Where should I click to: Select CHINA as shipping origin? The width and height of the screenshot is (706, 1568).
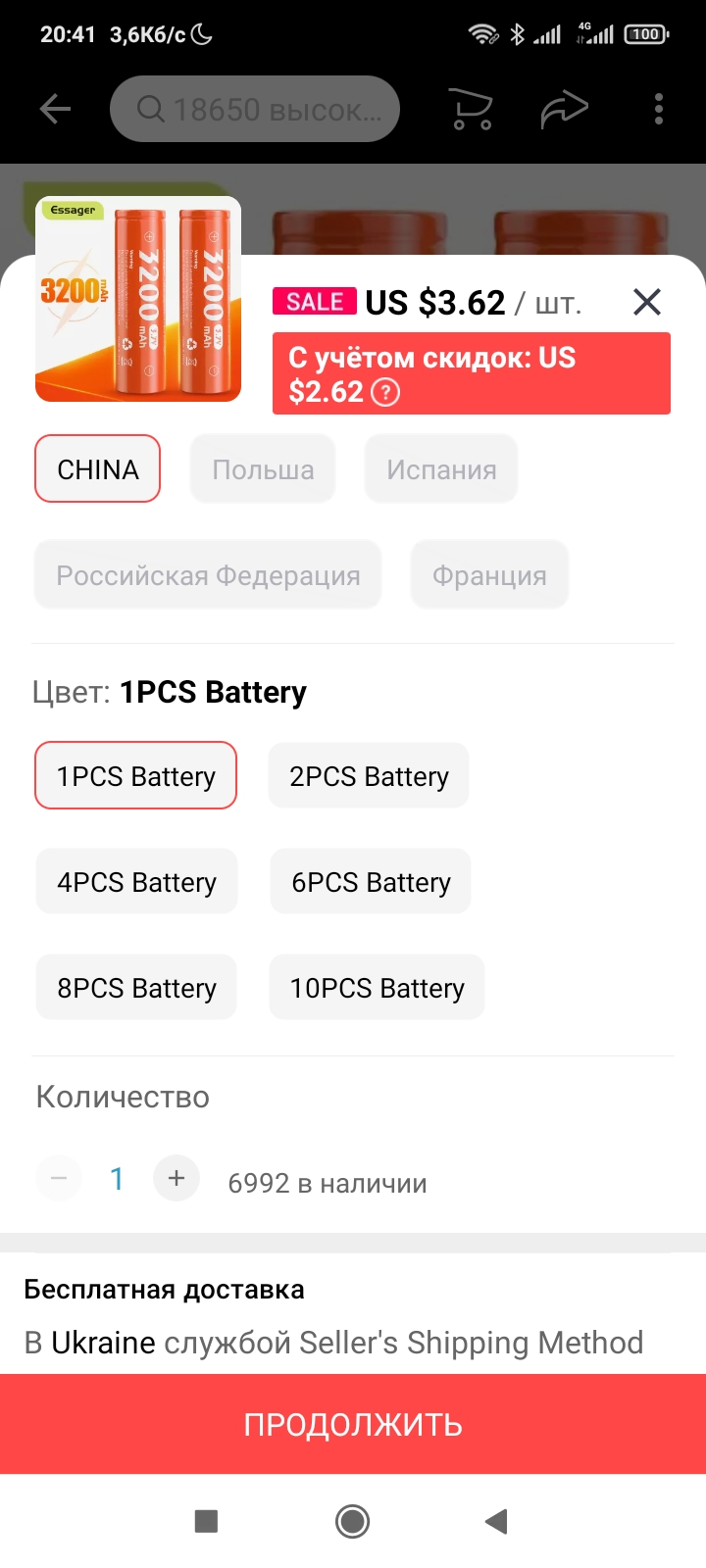tap(98, 469)
